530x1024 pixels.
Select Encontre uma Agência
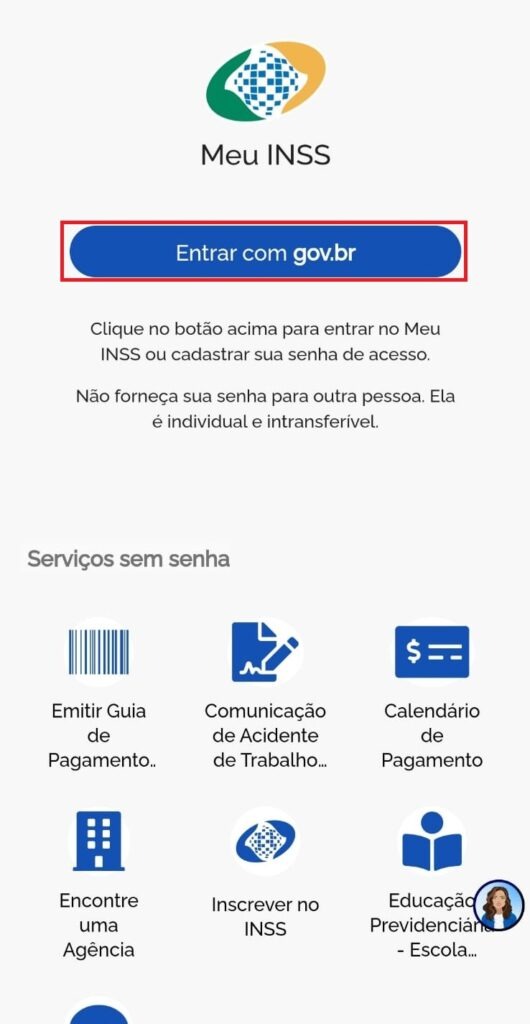(99, 884)
